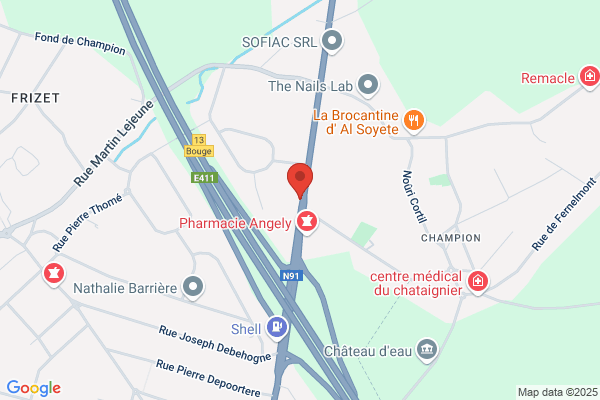Open the Google logo link
This screenshot has width=600, height=400.
click(34, 388)
